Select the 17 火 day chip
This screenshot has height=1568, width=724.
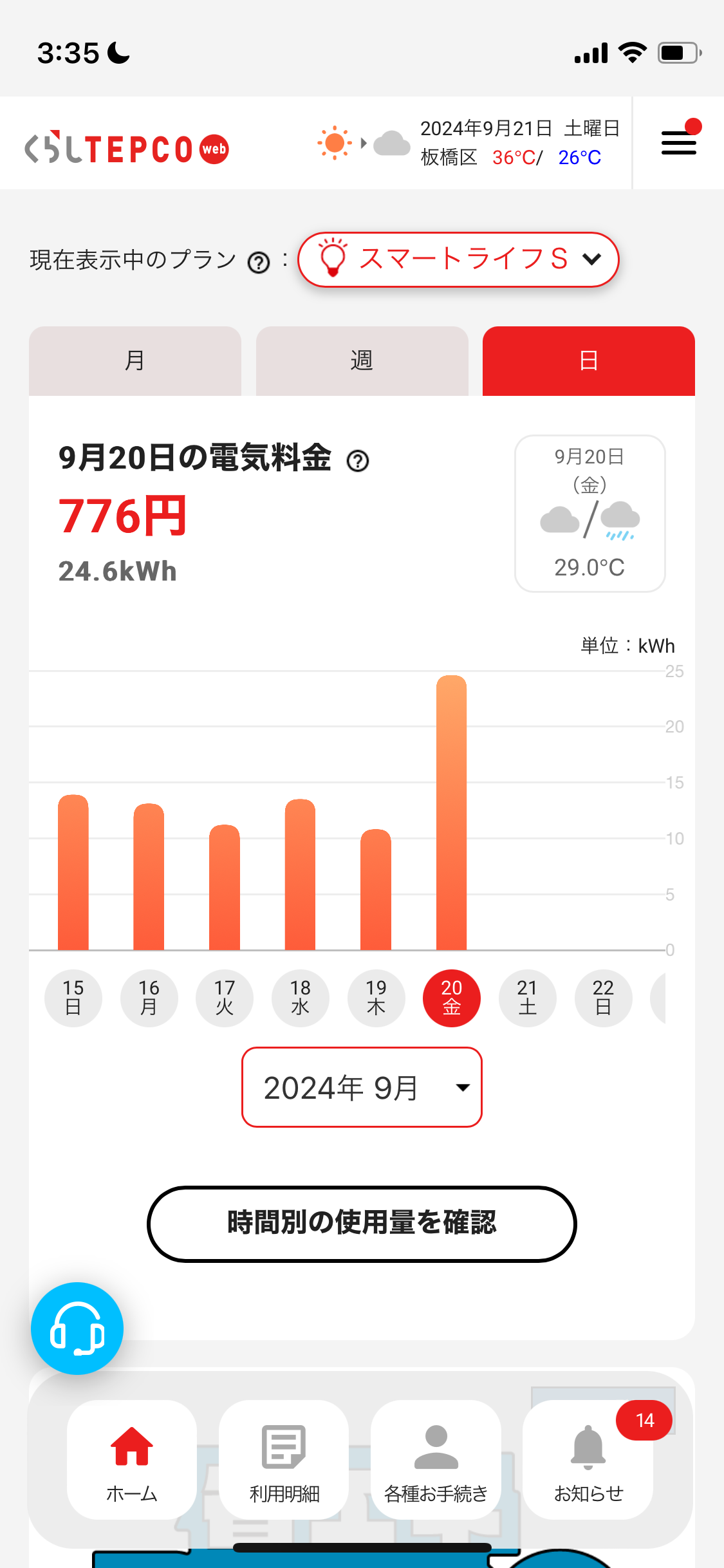coord(225,998)
